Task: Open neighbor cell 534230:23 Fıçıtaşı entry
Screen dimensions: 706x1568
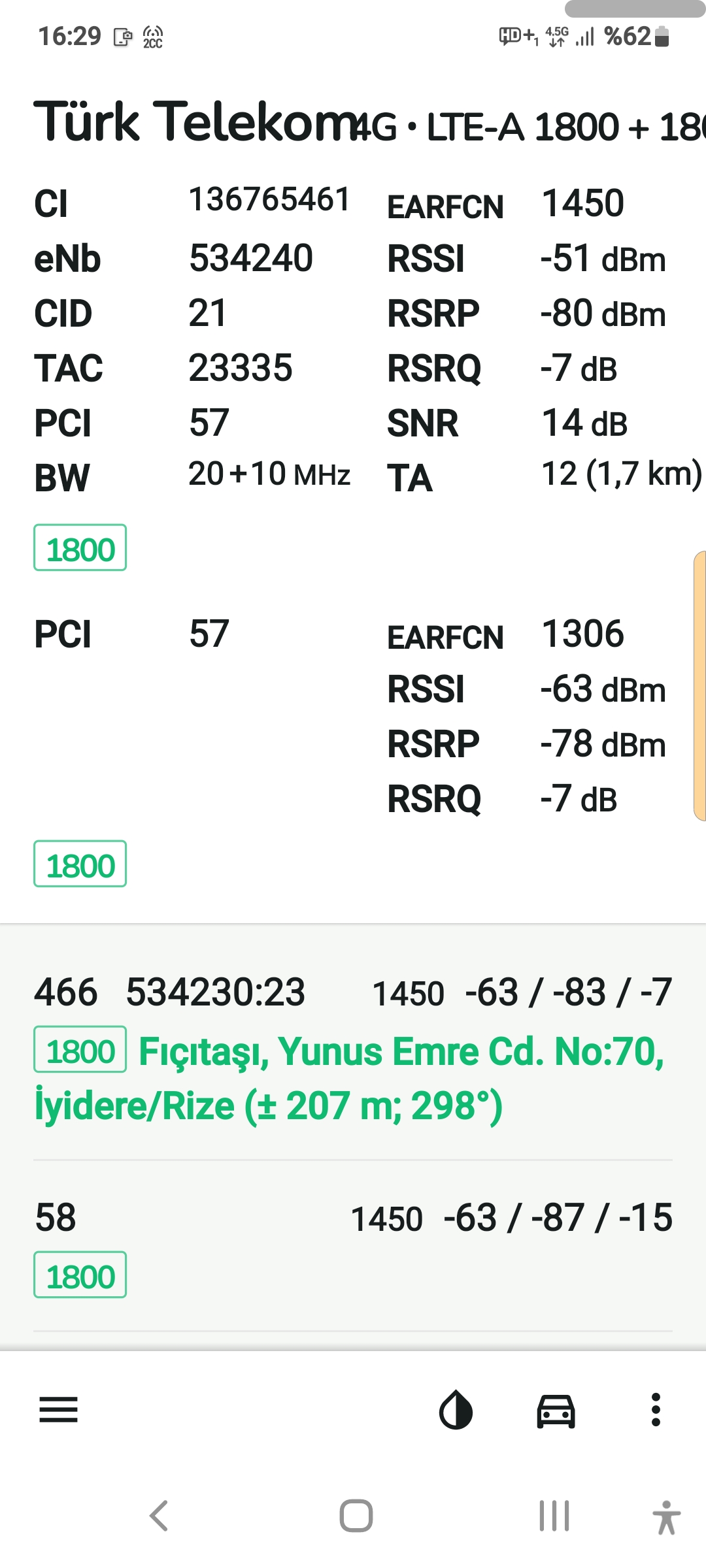Action: [353, 1048]
